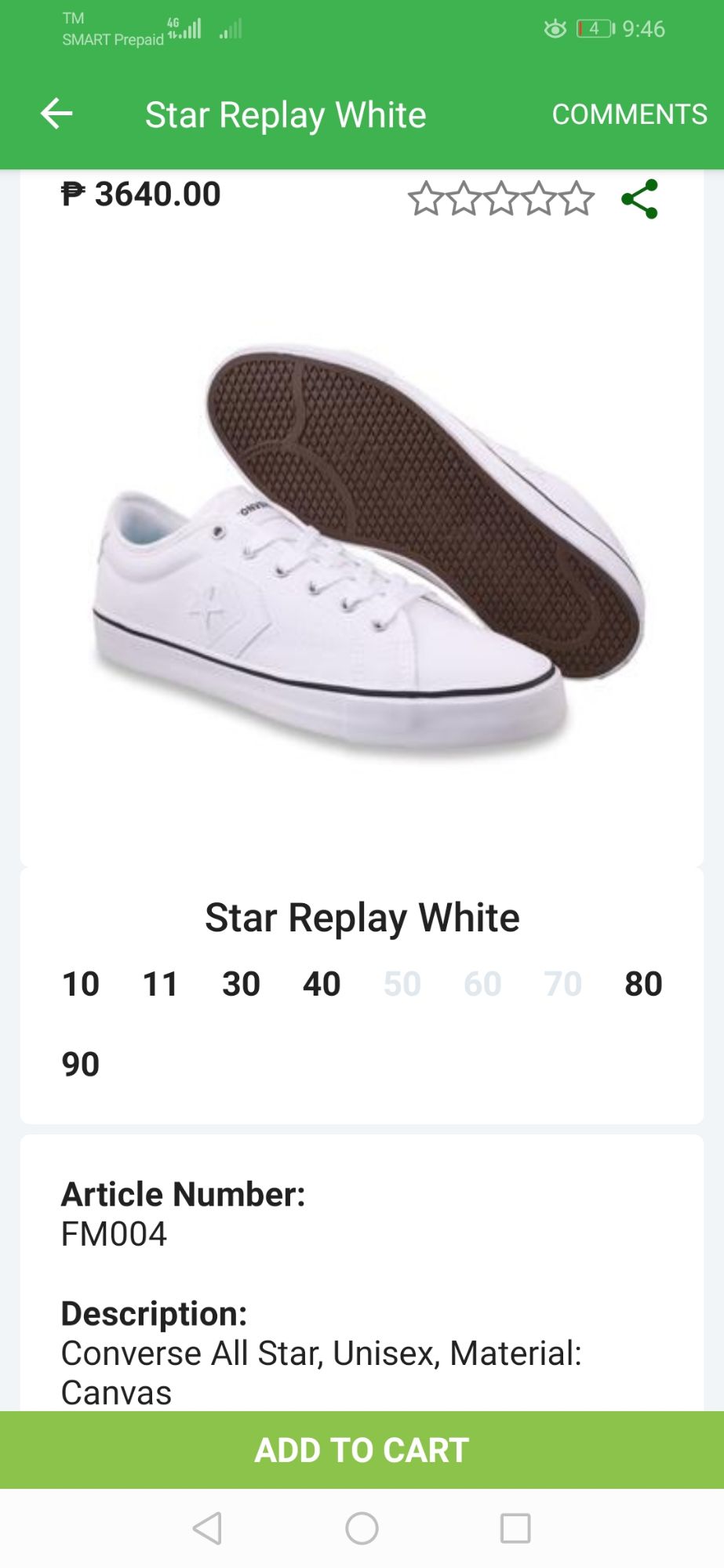Choose size 80
Screen dimensions: 724x1568
tap(643, 984)
